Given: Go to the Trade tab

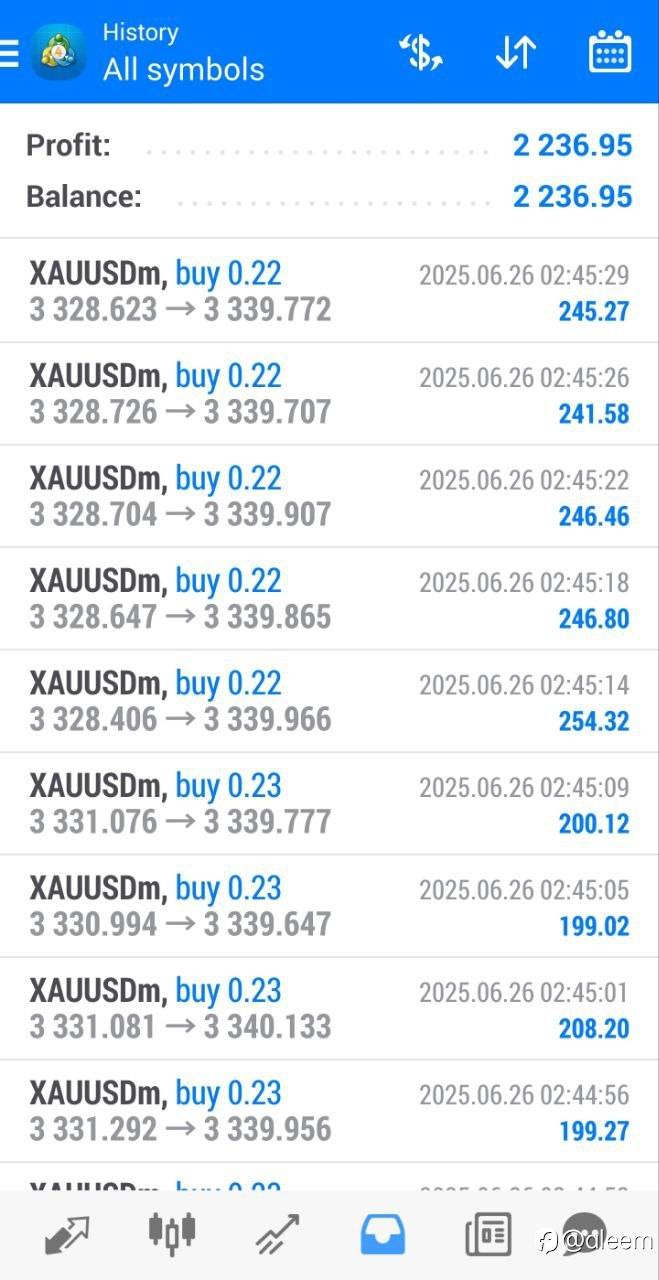Looking at the screenshot, I should (277, 1234).
